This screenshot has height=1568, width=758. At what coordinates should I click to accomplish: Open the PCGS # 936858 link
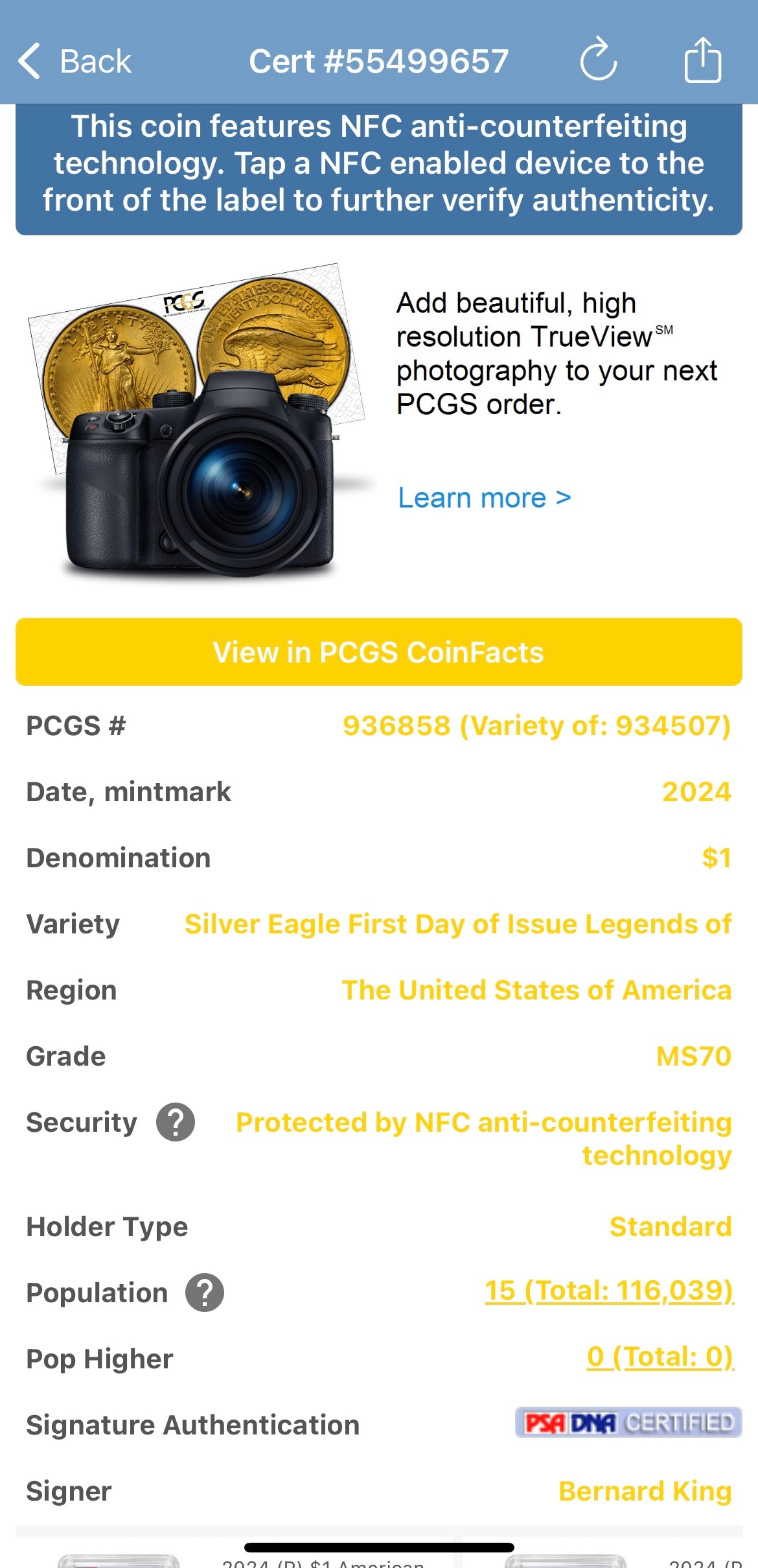pos(536,725)
